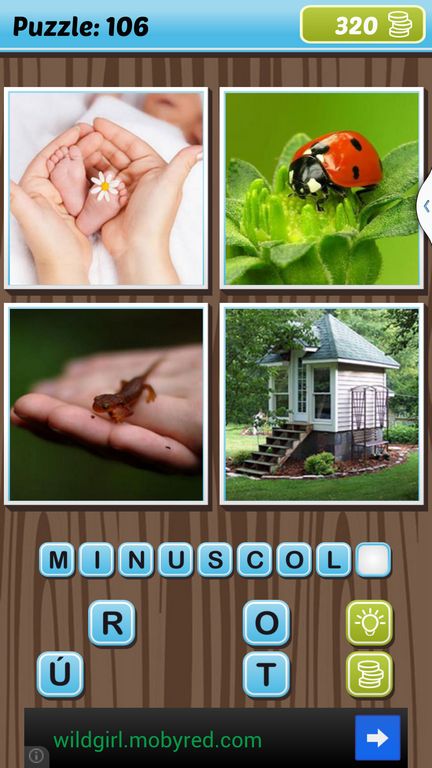Image resolution: width=432 pixels, height=768 pixels.
Task: Enlarge the lizard on hand picture
Action: 106,404
